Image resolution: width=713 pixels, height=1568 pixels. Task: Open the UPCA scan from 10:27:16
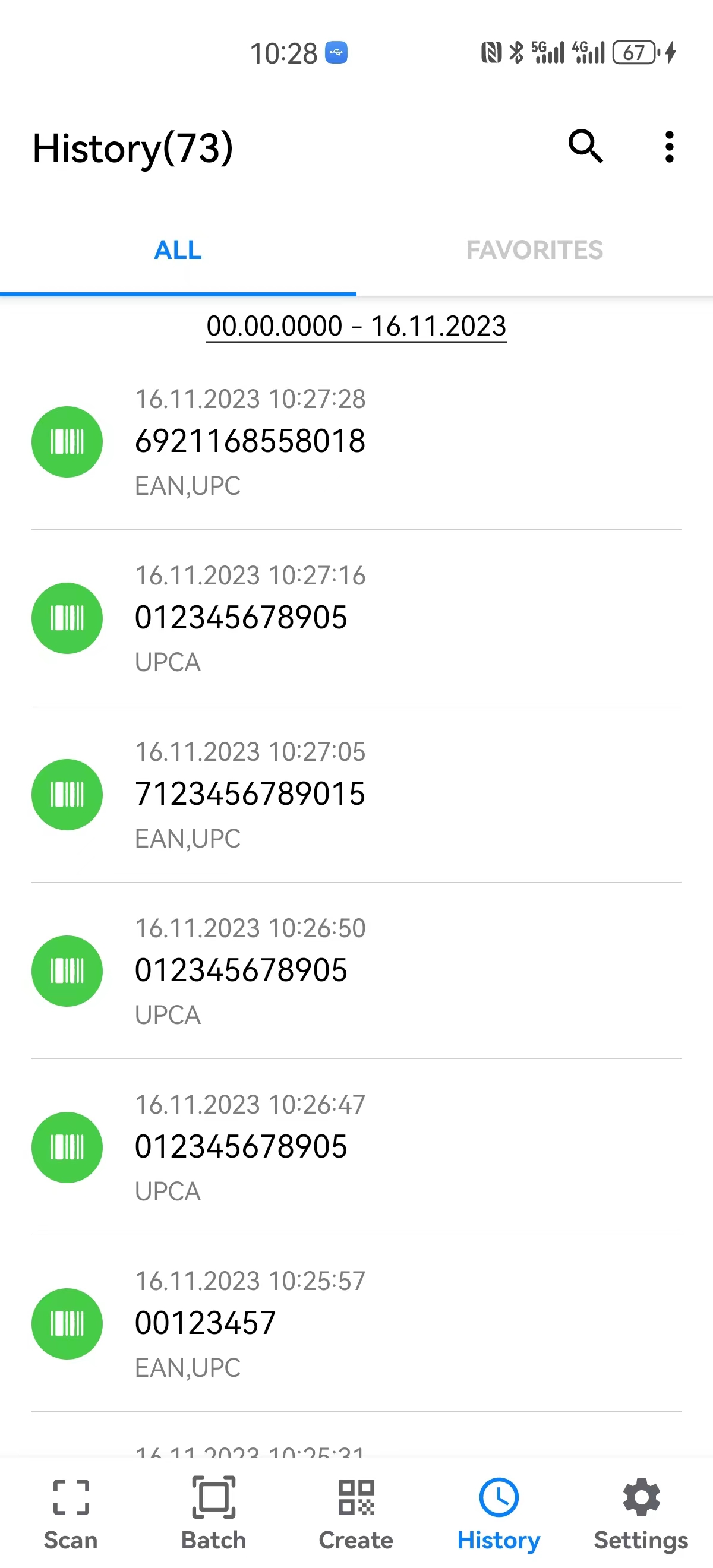(356, 618)
